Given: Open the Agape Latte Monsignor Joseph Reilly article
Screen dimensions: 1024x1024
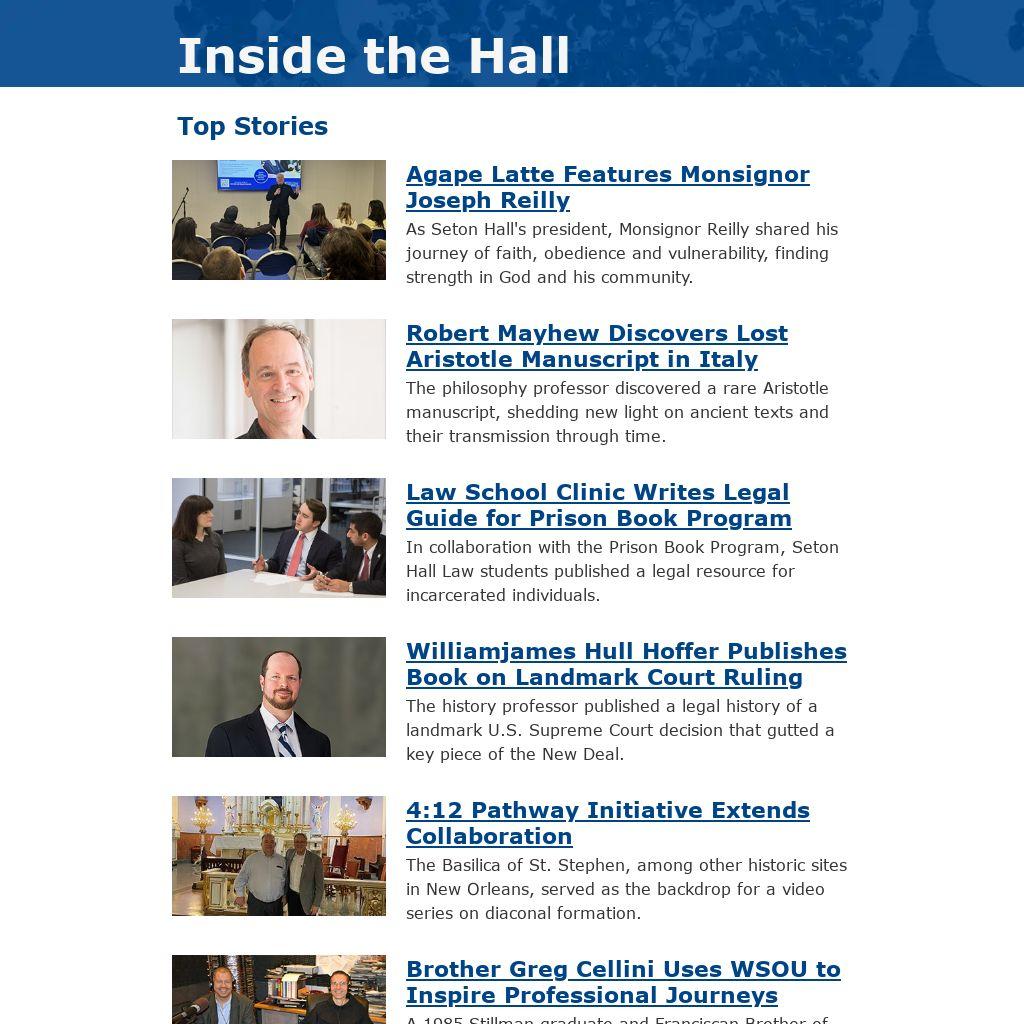Looking at the screenshot, I should point(607,187).
